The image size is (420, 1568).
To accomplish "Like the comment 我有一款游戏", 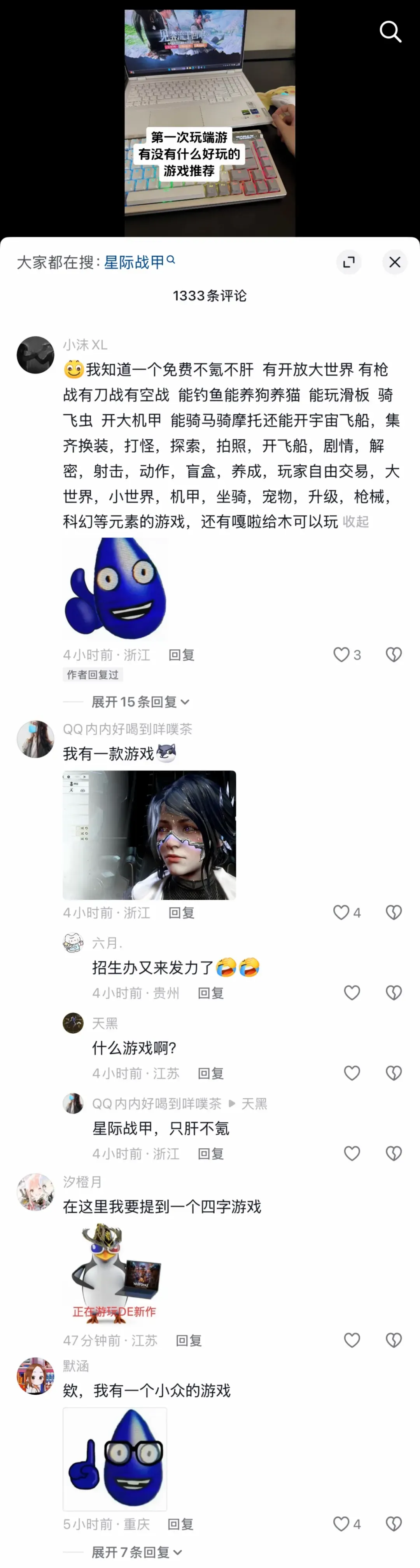I will 341,912.
